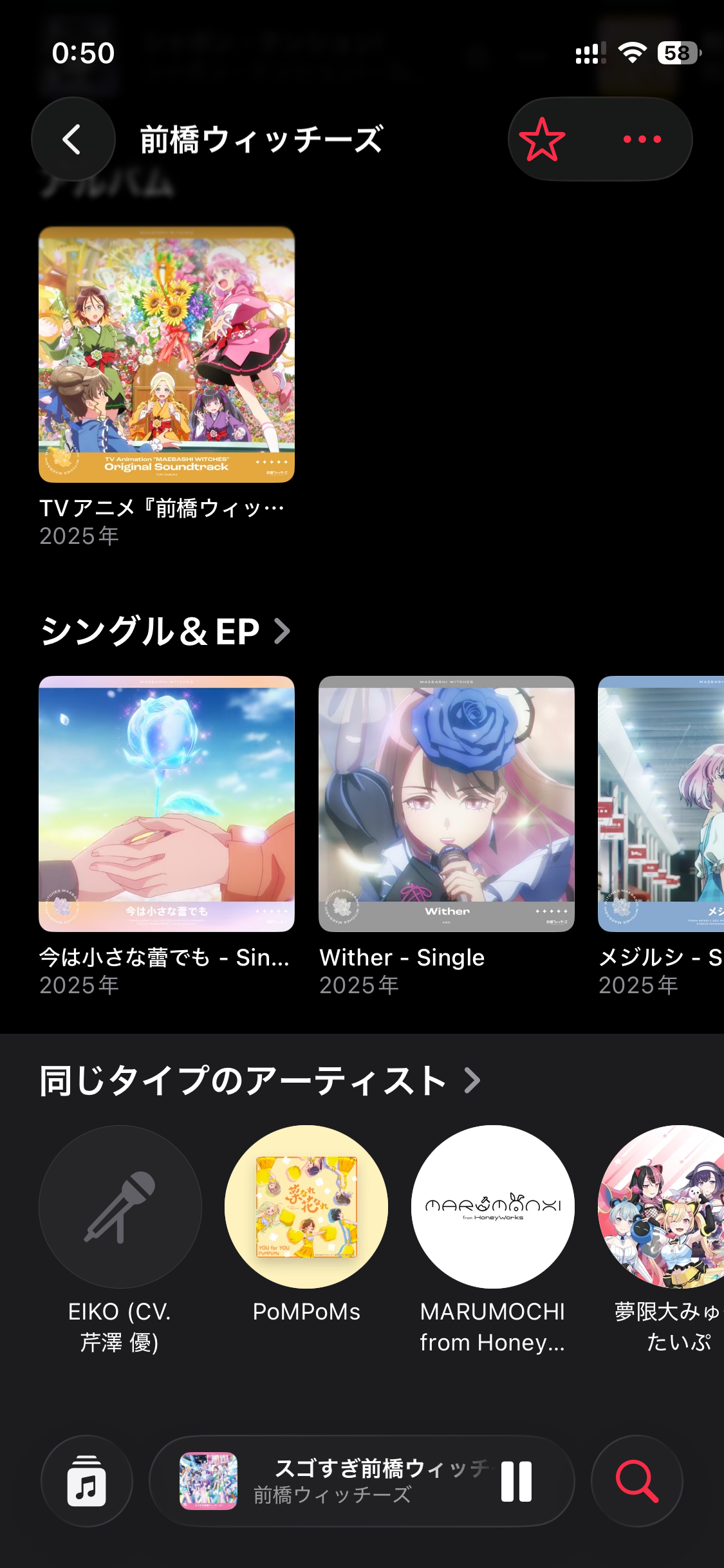The width and height of the screenshot is (724, 1568).
Task: Open the メジルシ single
Action: point(661,835)
